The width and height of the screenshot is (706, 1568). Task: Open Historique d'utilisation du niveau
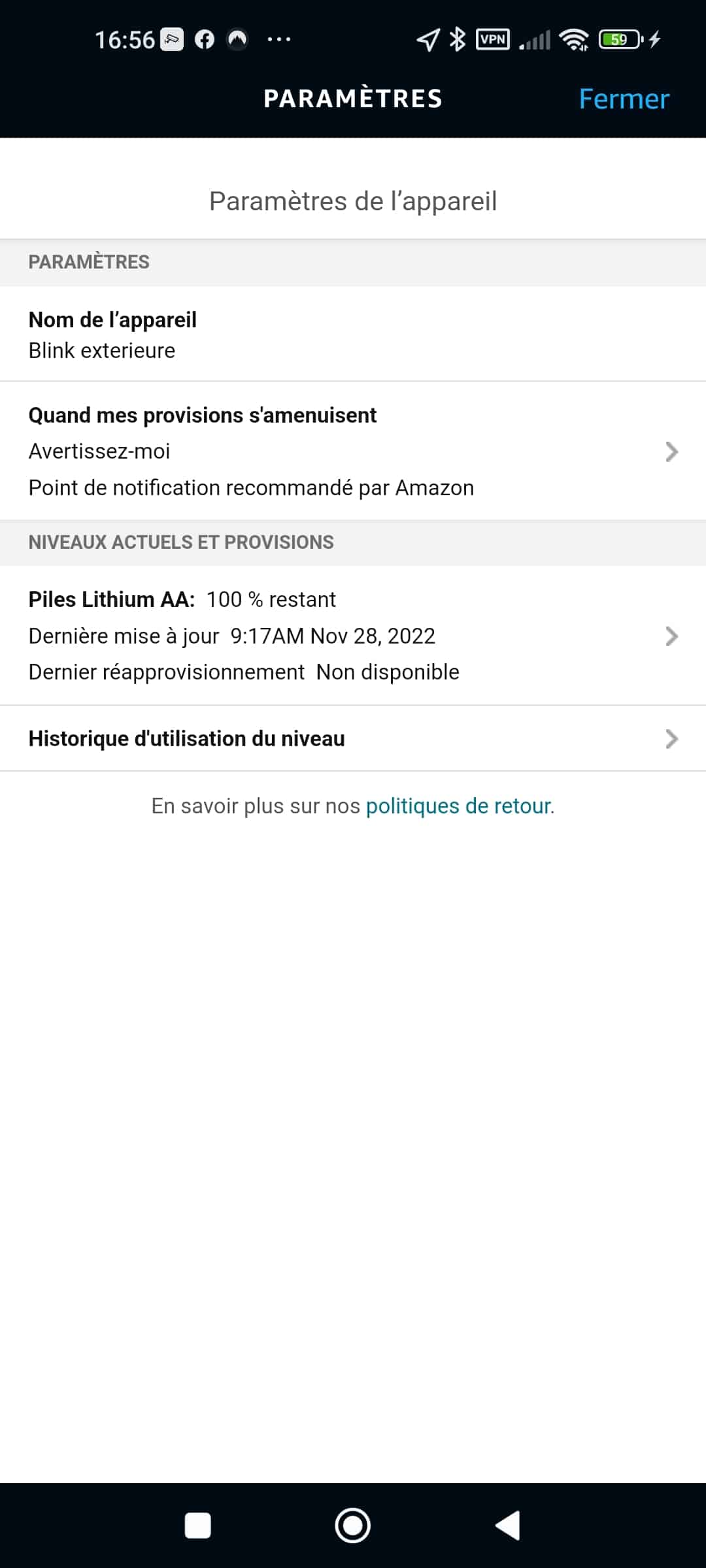(353, 738)
